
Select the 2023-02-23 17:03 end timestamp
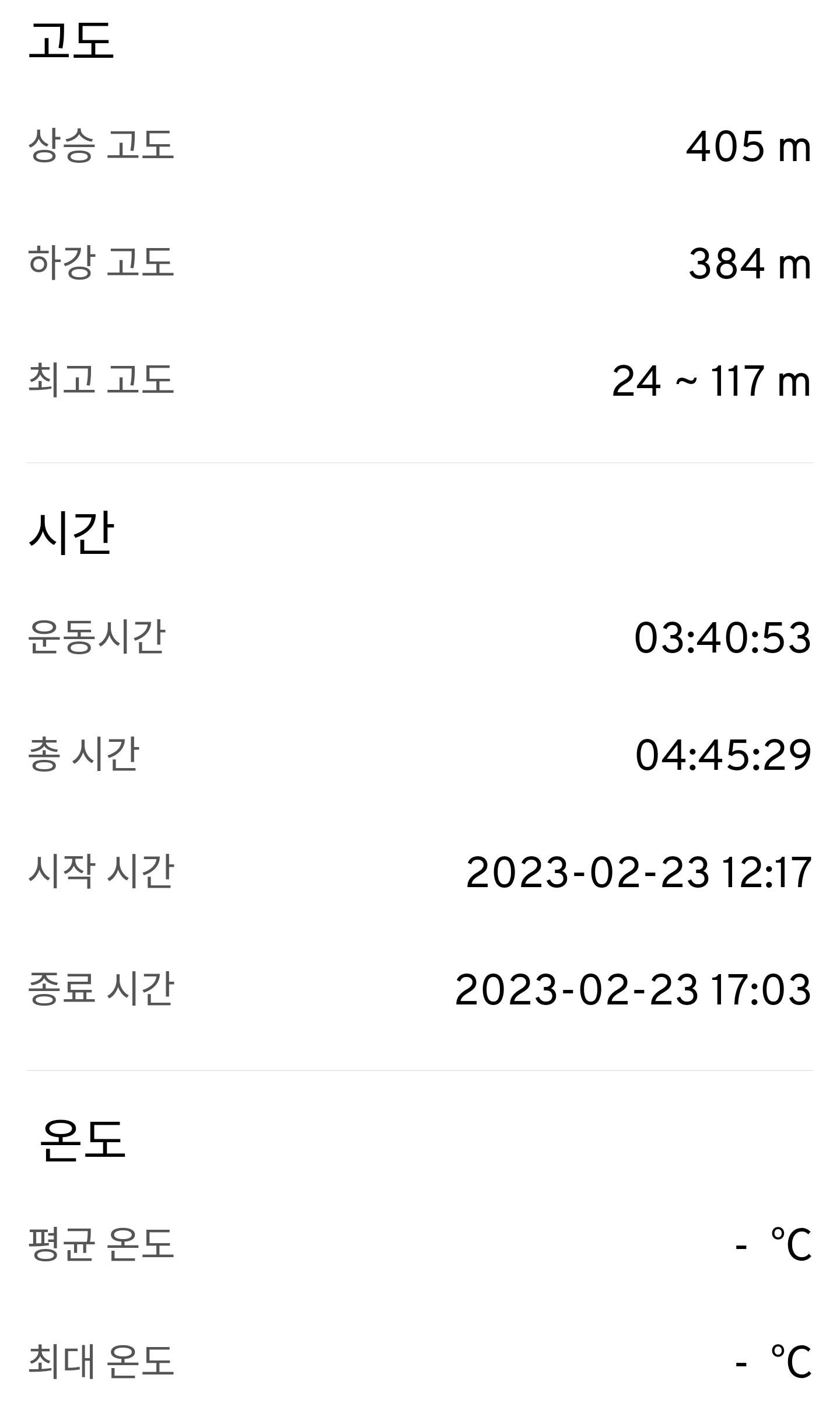(x=633, y=986)
